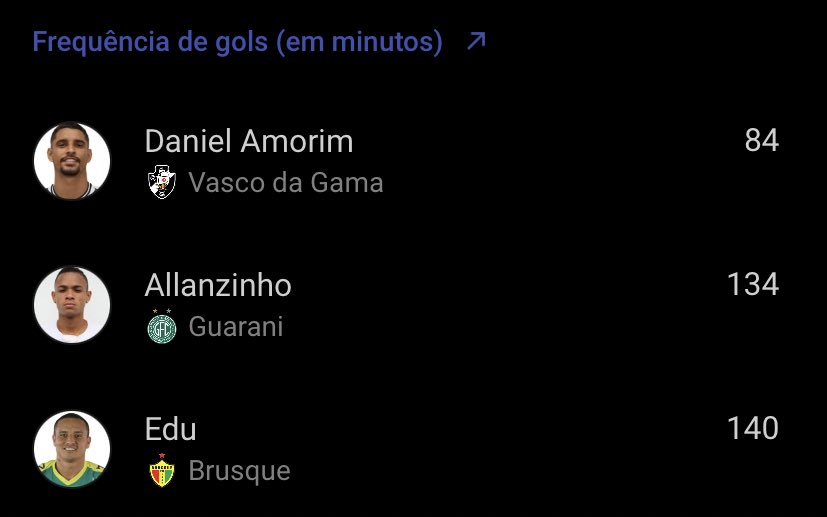View Allanzinho's player details
The image size is (827, 517).
coord(218,286)
